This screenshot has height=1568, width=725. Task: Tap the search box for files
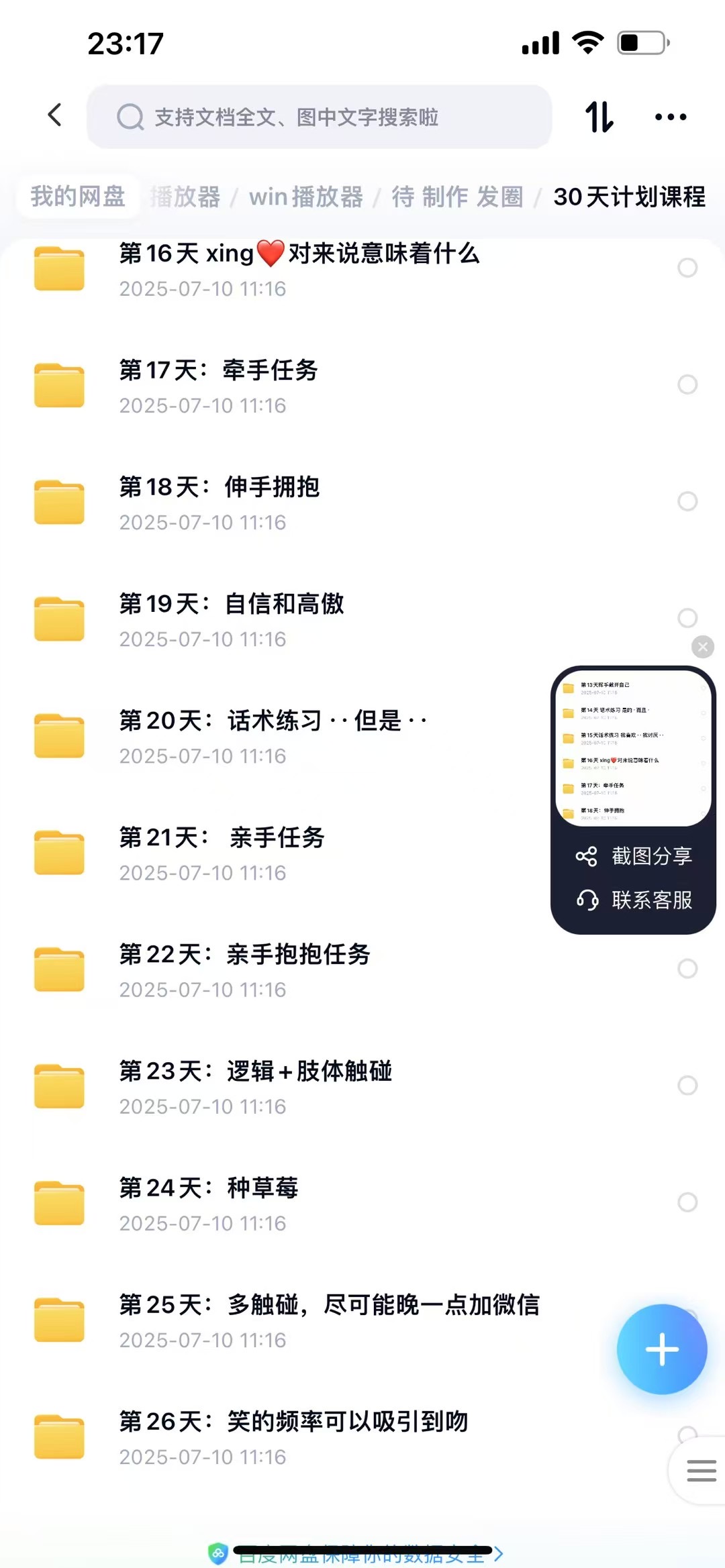(x=319, y=117)
